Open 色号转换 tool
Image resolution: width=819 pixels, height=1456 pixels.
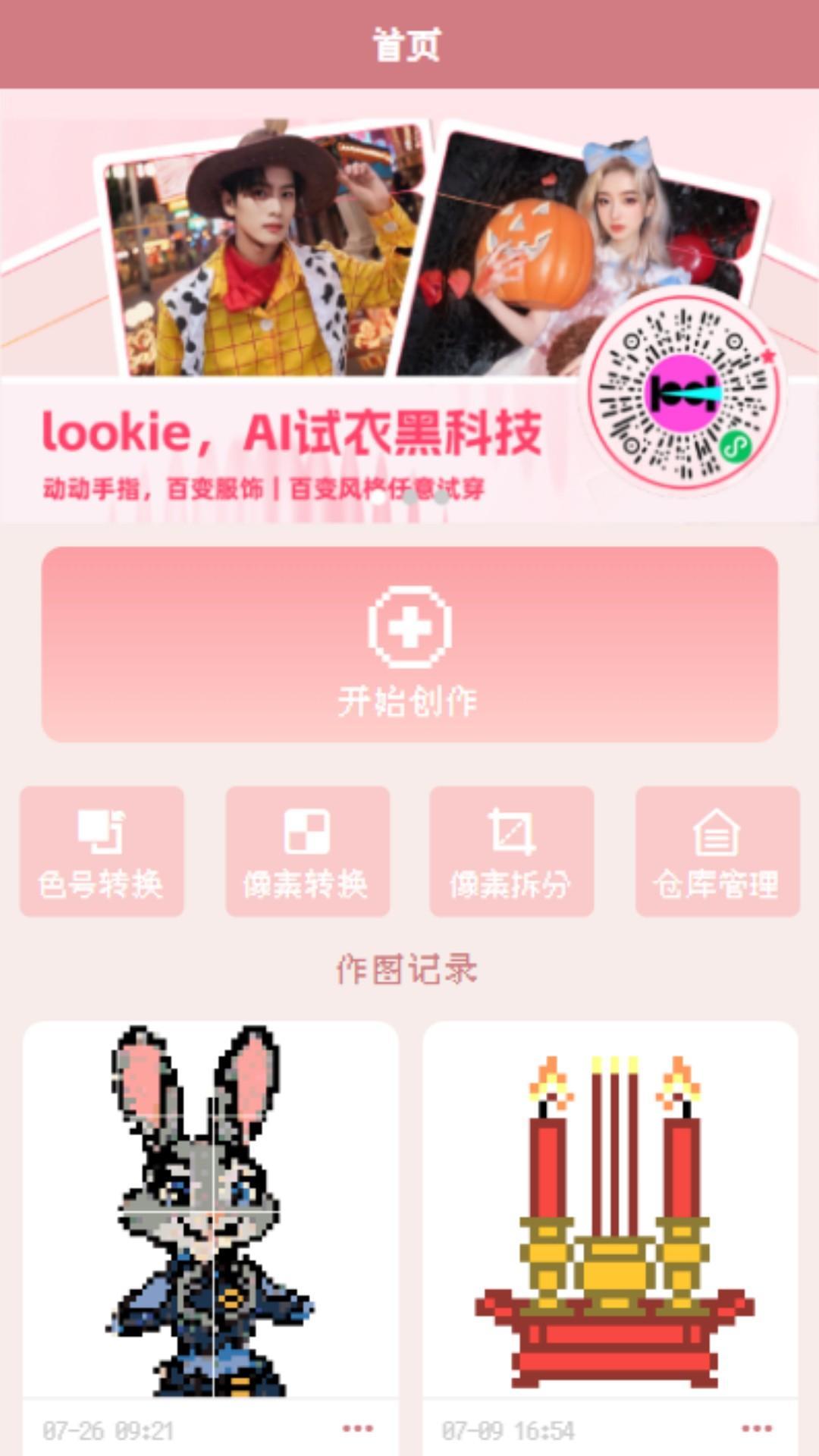102,852
